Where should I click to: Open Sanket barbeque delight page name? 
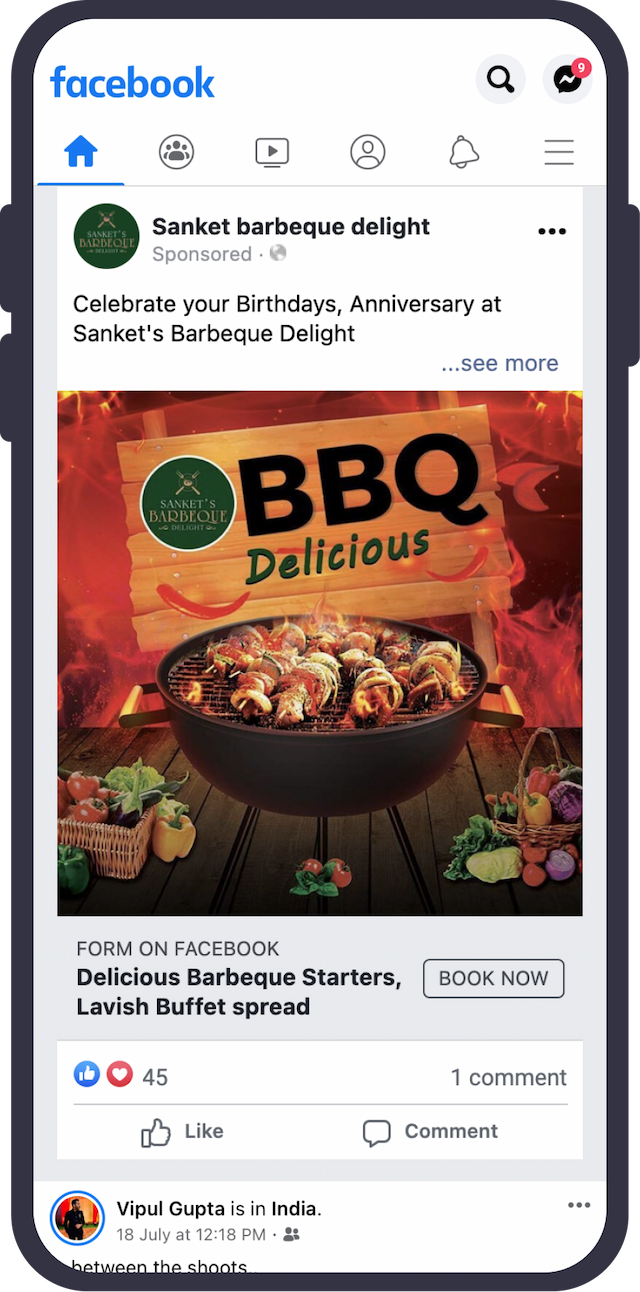(x=290, y=227)
